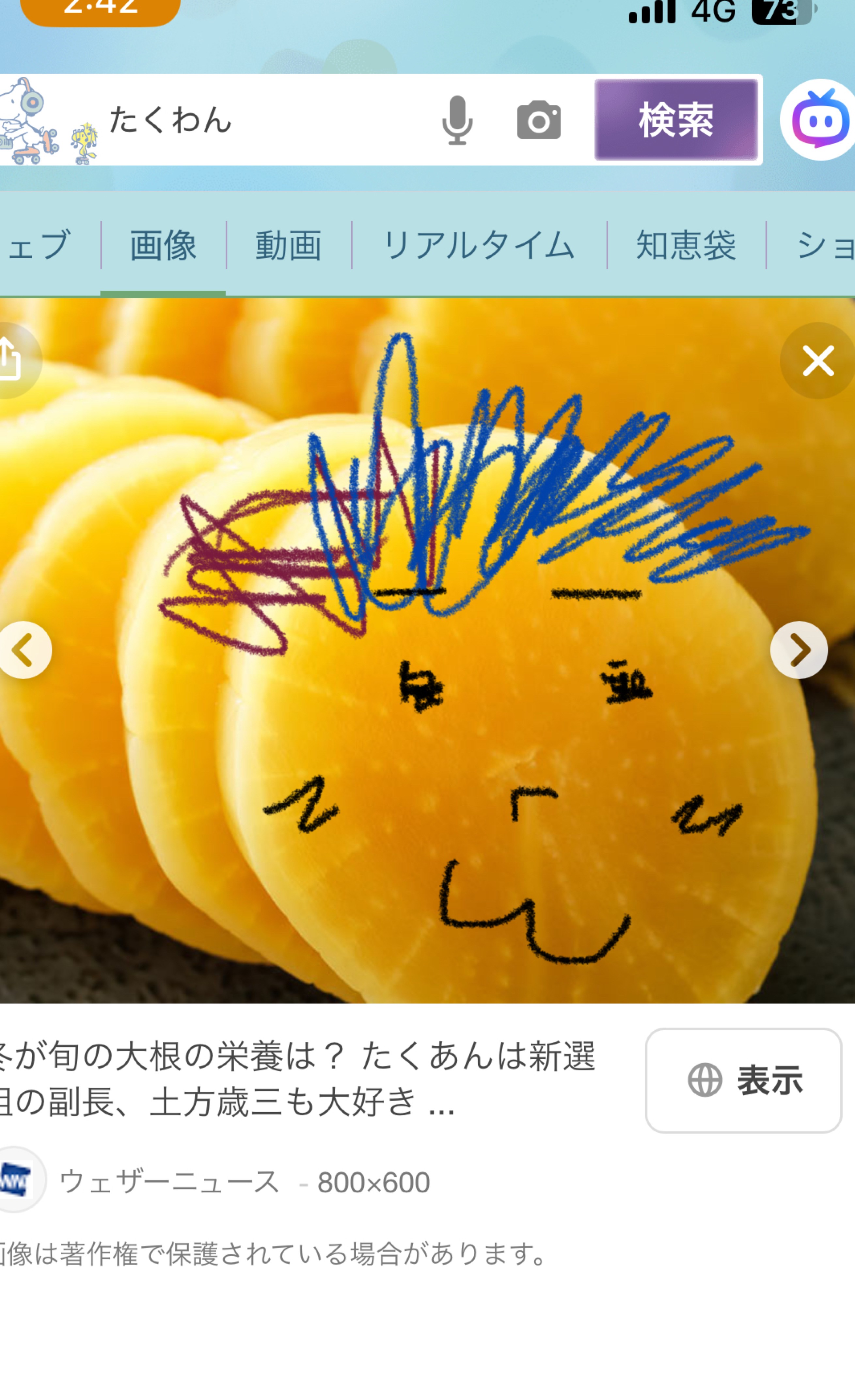The height and width of the screenshot is (1400, 855).
Task: Switch to the 動画 tab
Action: point(289,246)
